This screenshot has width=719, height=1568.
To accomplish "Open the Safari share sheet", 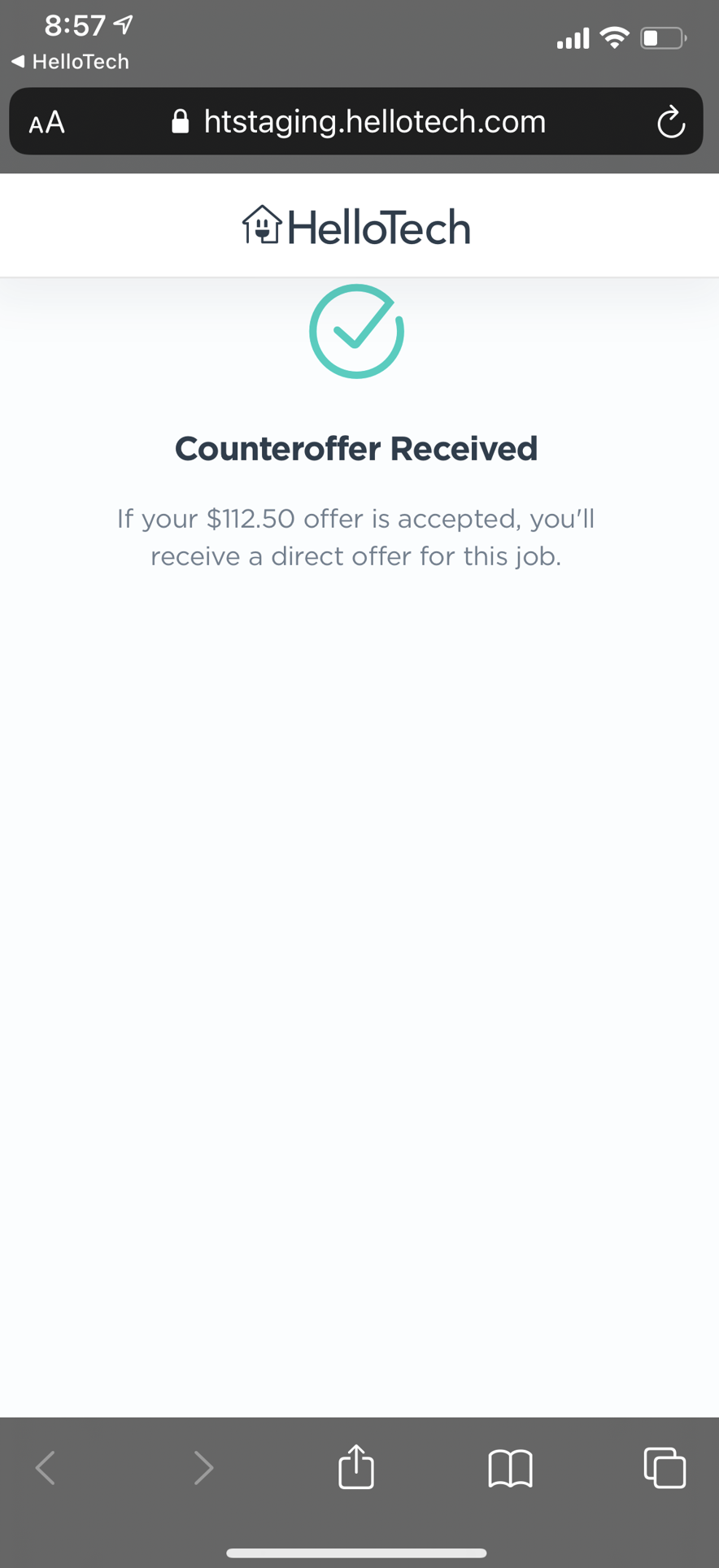I will 356,1467.
